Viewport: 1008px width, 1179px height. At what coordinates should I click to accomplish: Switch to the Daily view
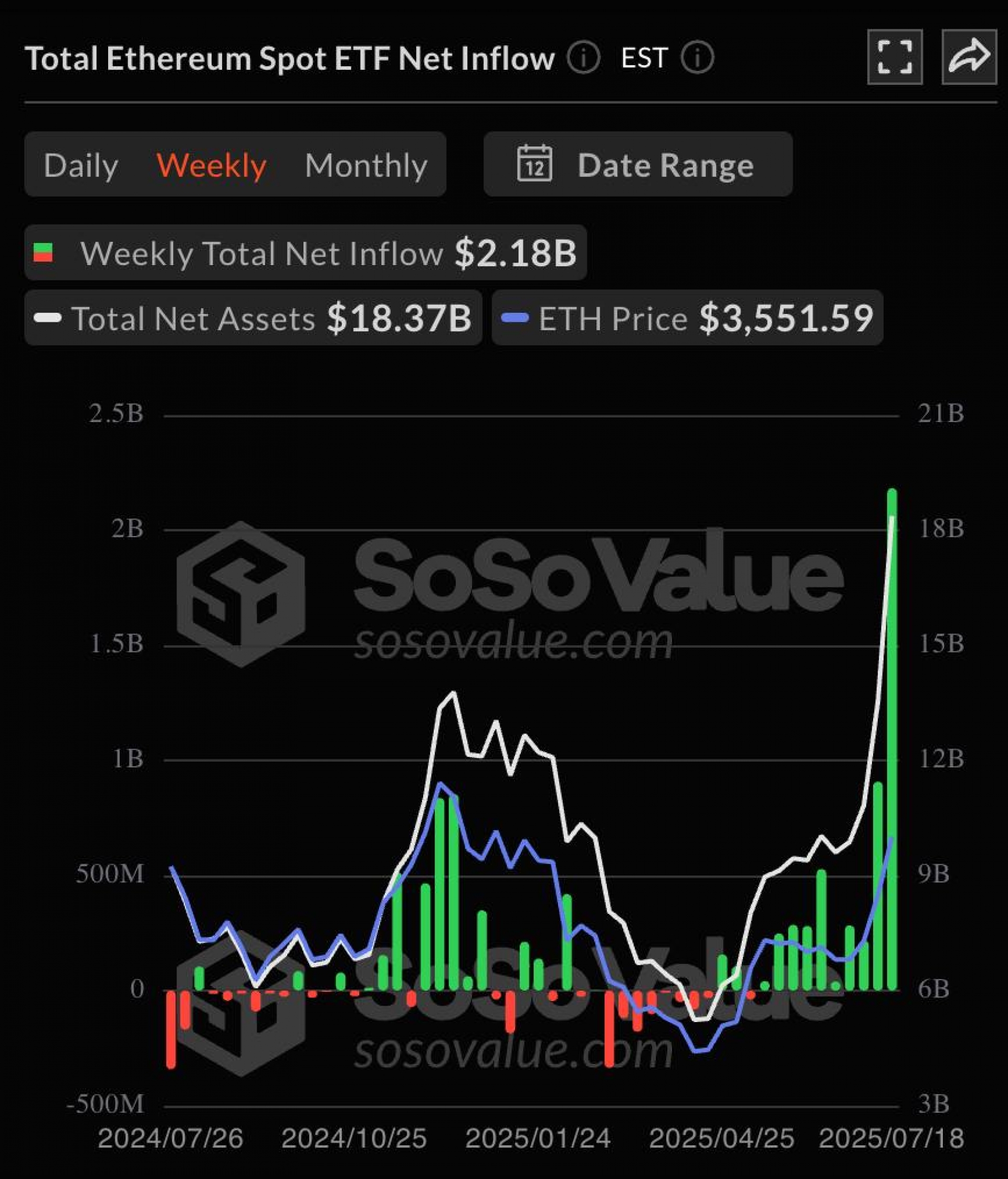coord(81,165)
